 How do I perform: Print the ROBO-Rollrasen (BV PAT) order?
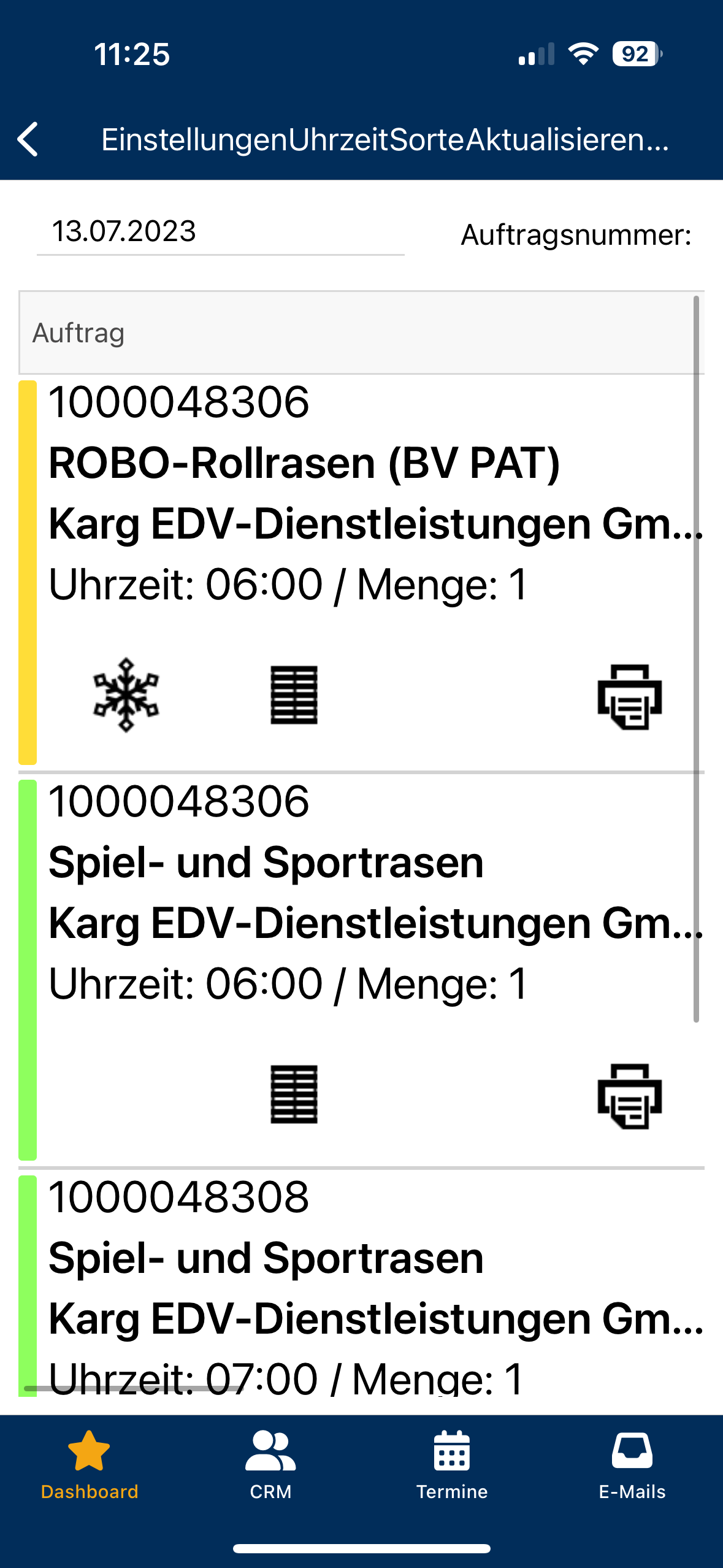coord(630,696)
